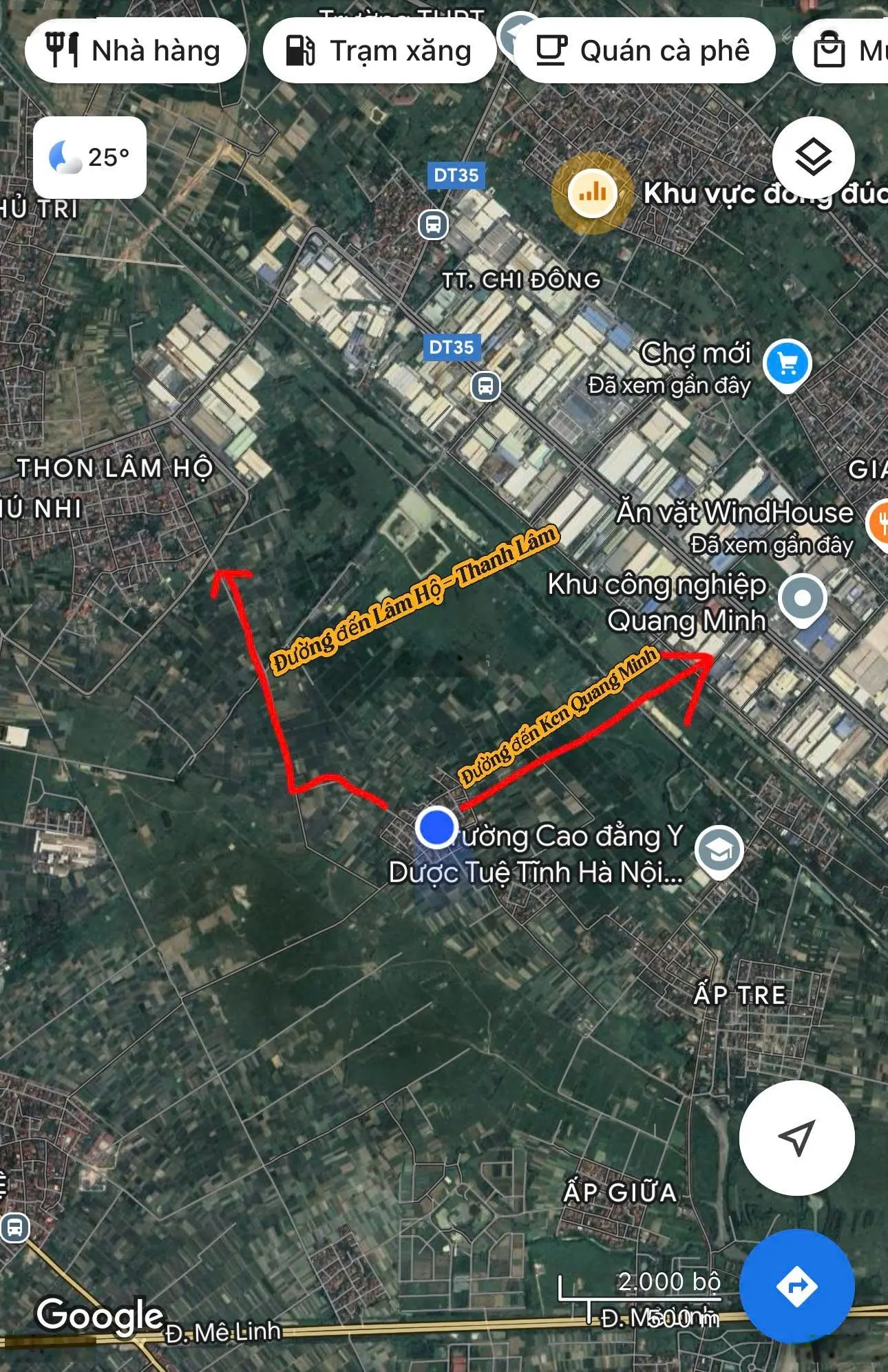Open the Khu công nghiệp Quang Minh pin
The width and height of the screenshot is (888, 1372).
pos(802,599)
